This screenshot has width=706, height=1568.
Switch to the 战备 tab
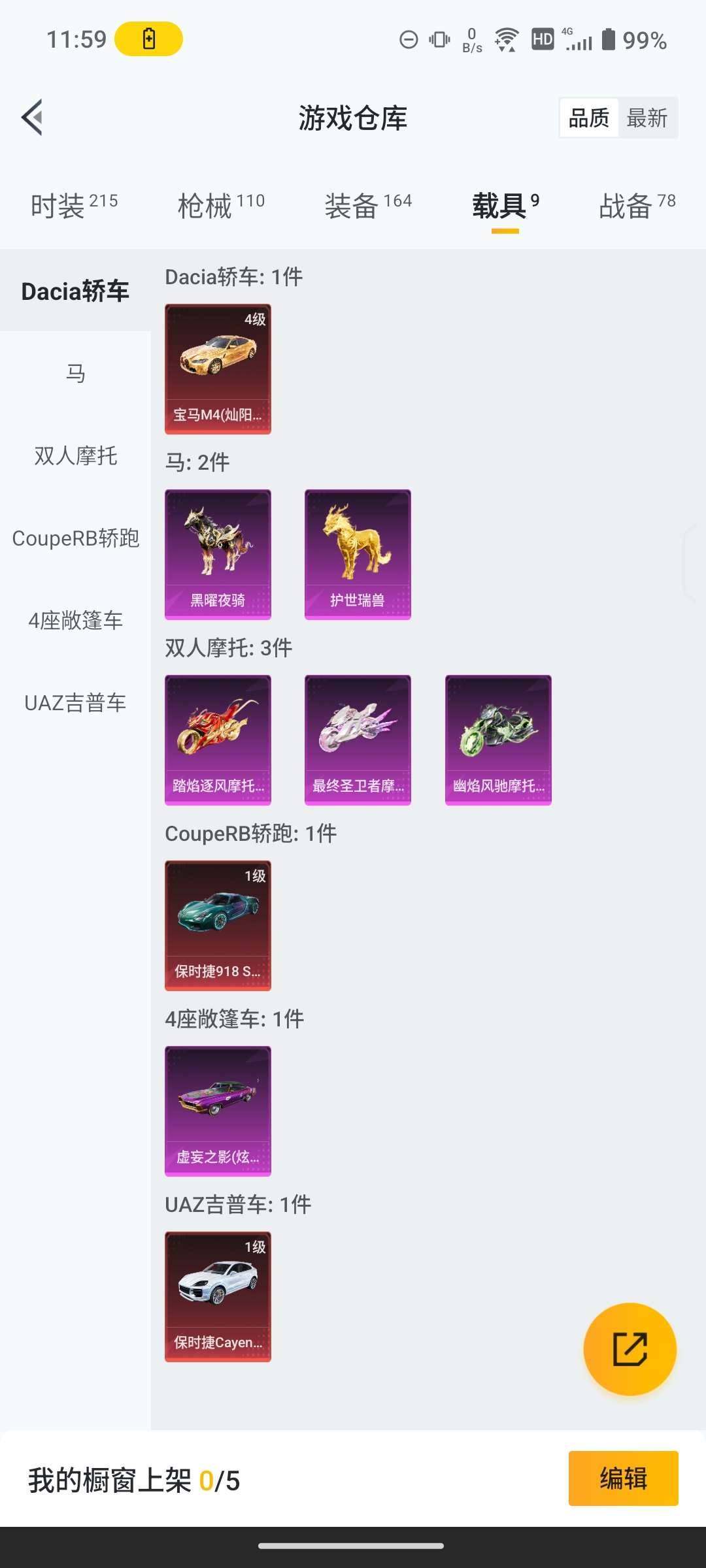[637, 206]
